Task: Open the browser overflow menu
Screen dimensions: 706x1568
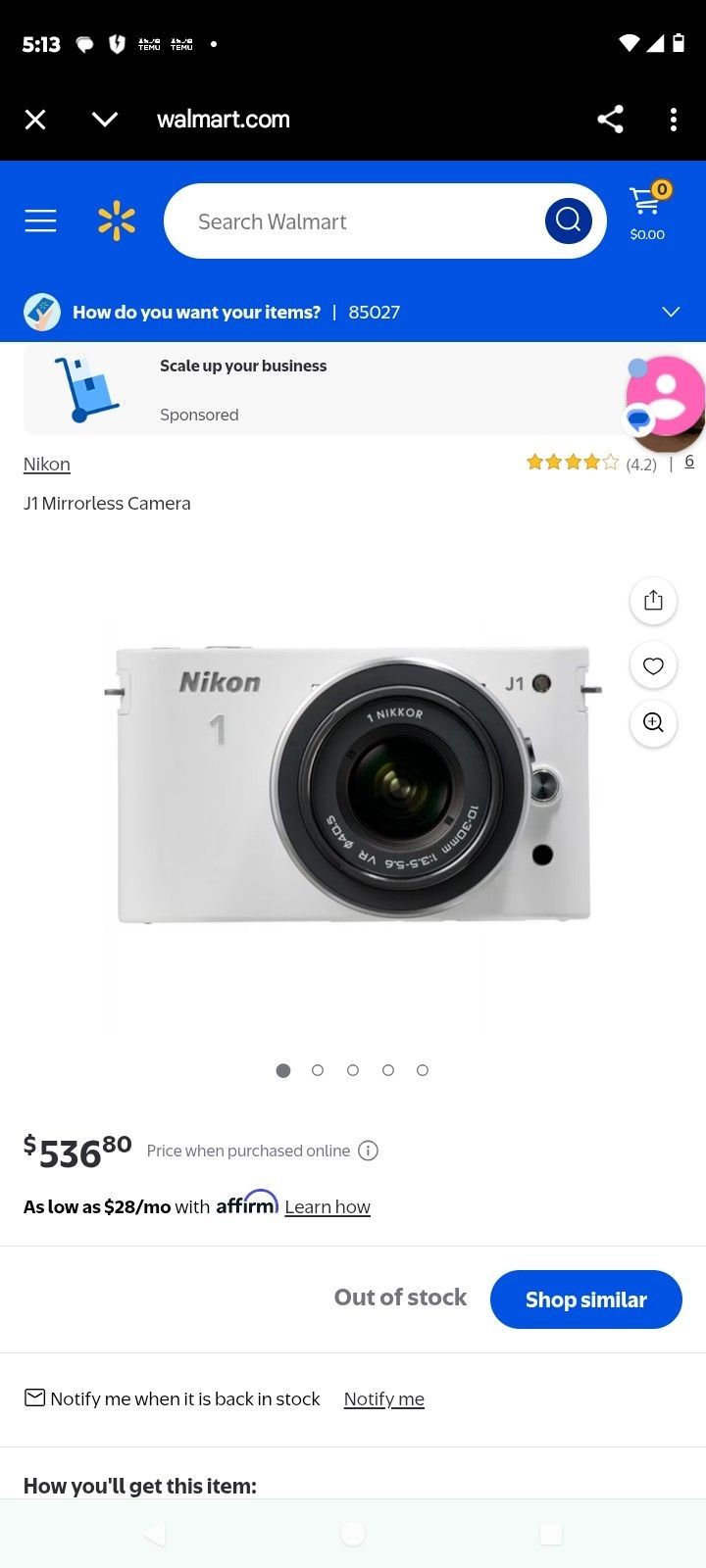Action: pyautogui.click(x=673, y=120)
